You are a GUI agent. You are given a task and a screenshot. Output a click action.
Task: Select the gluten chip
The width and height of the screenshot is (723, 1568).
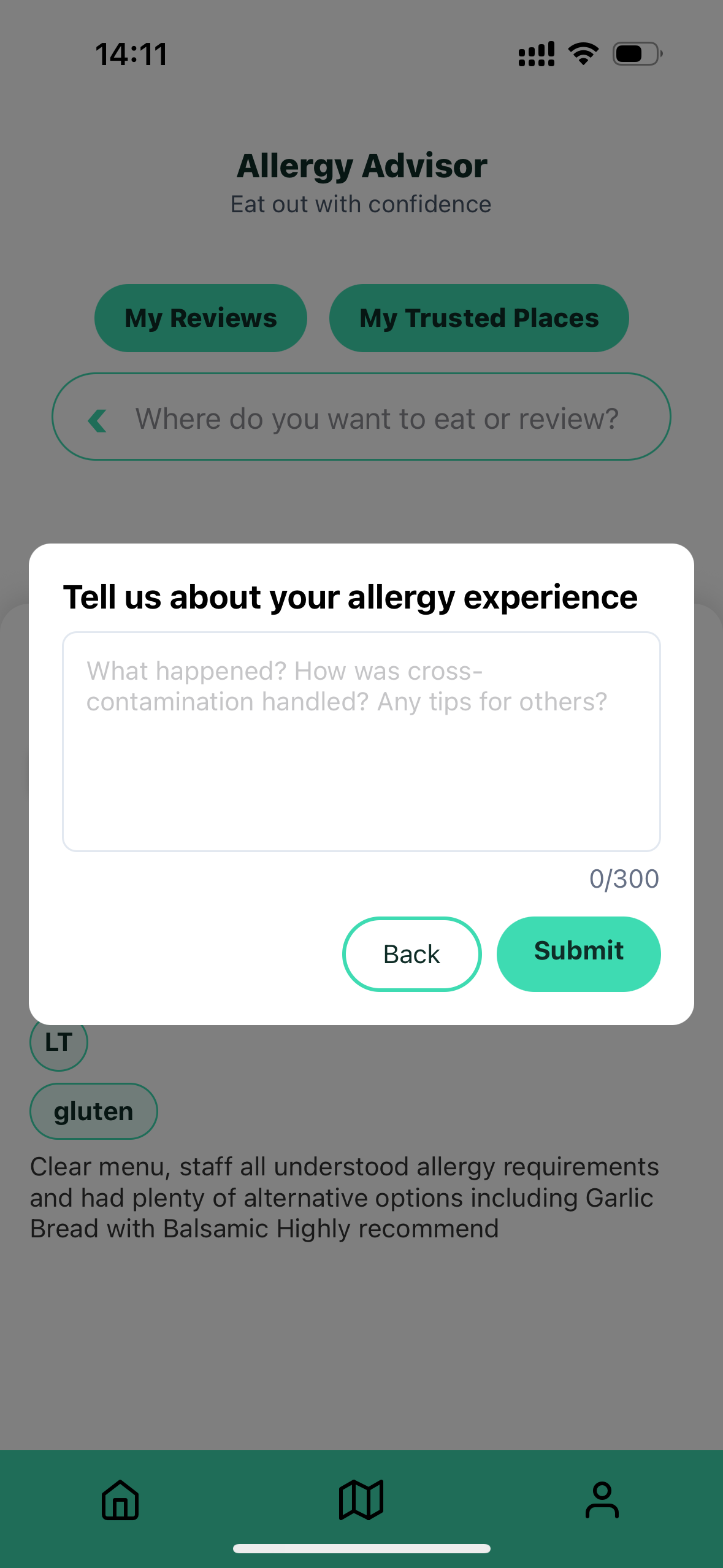(x=94, y=1111)
